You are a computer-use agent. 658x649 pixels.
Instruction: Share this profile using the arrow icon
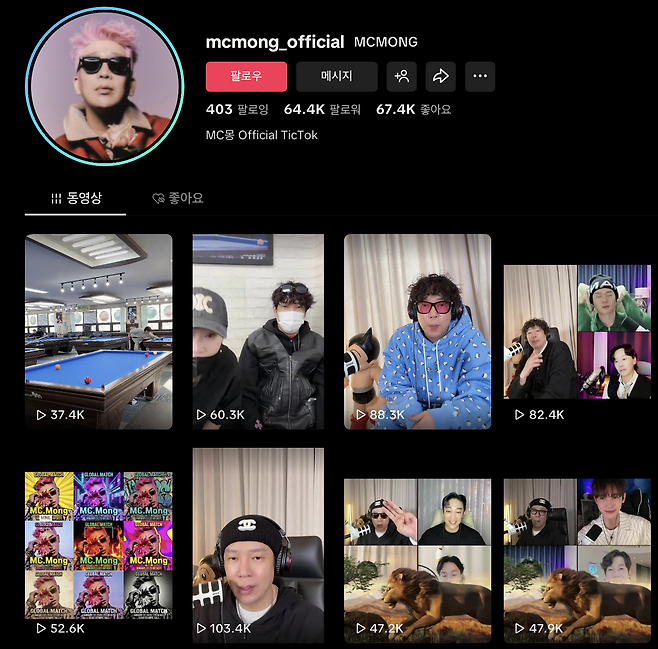coord(440,76)
